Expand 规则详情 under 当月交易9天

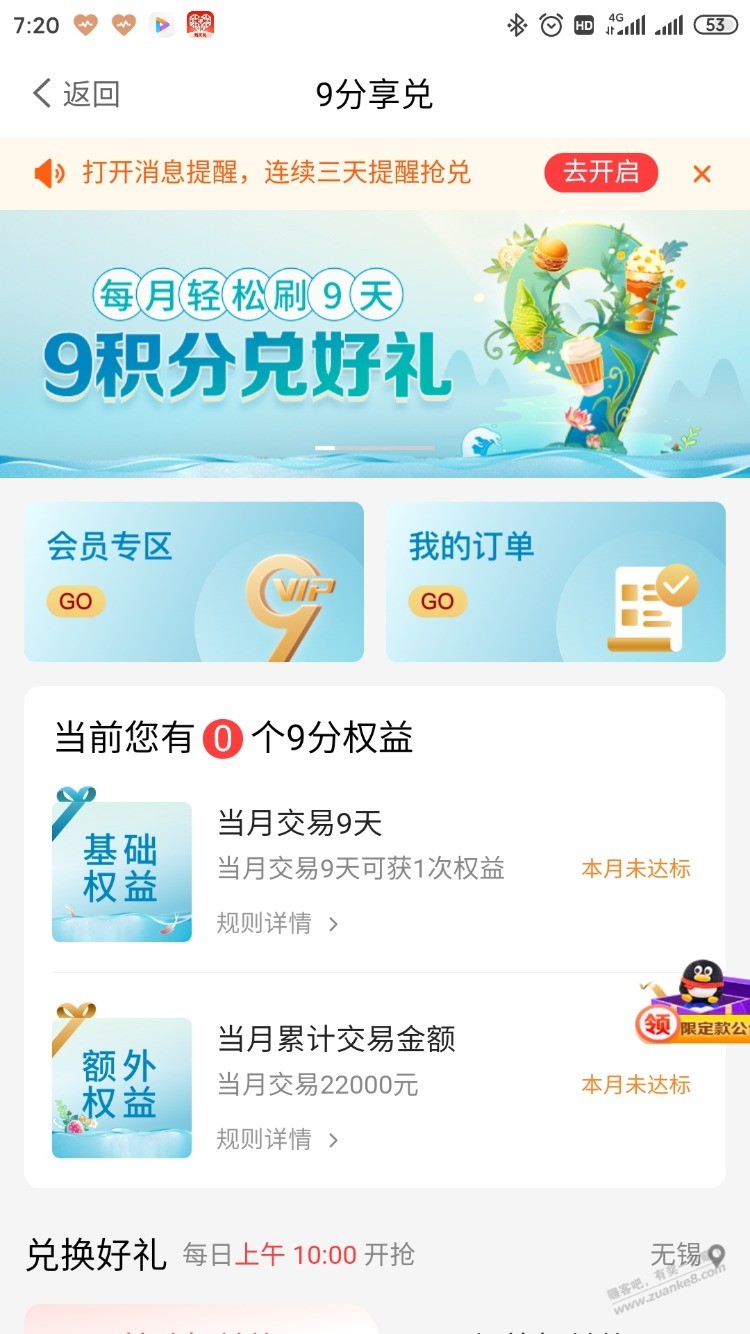[x=277, y=923]
